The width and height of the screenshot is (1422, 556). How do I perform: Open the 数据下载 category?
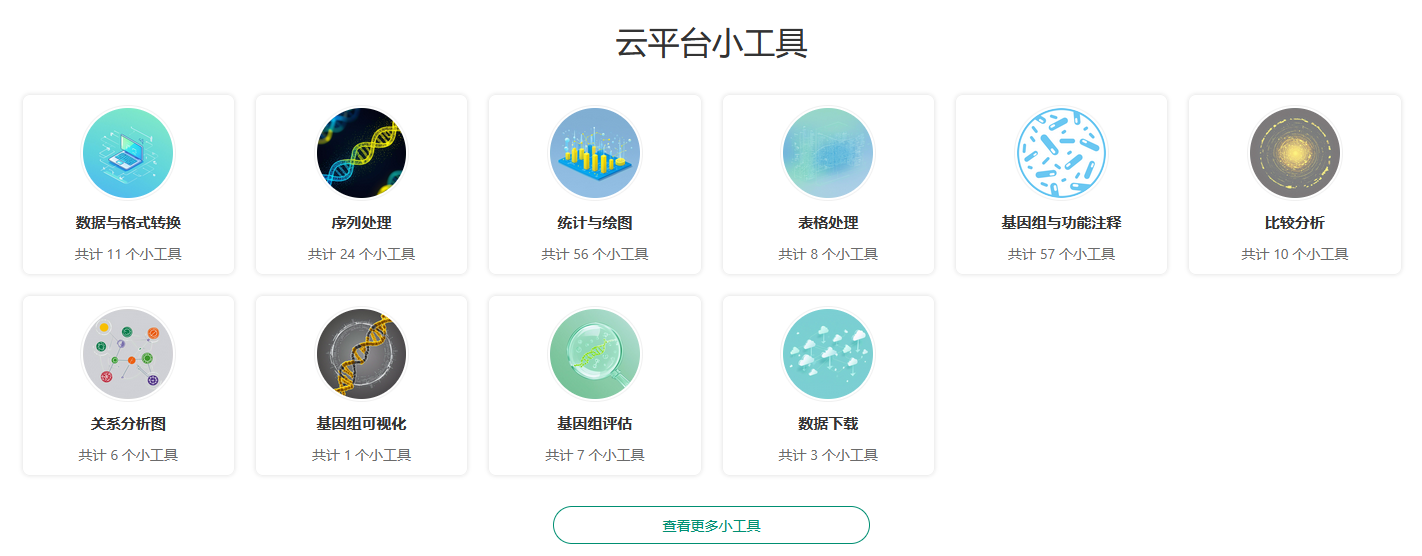(x=828, y=386)
